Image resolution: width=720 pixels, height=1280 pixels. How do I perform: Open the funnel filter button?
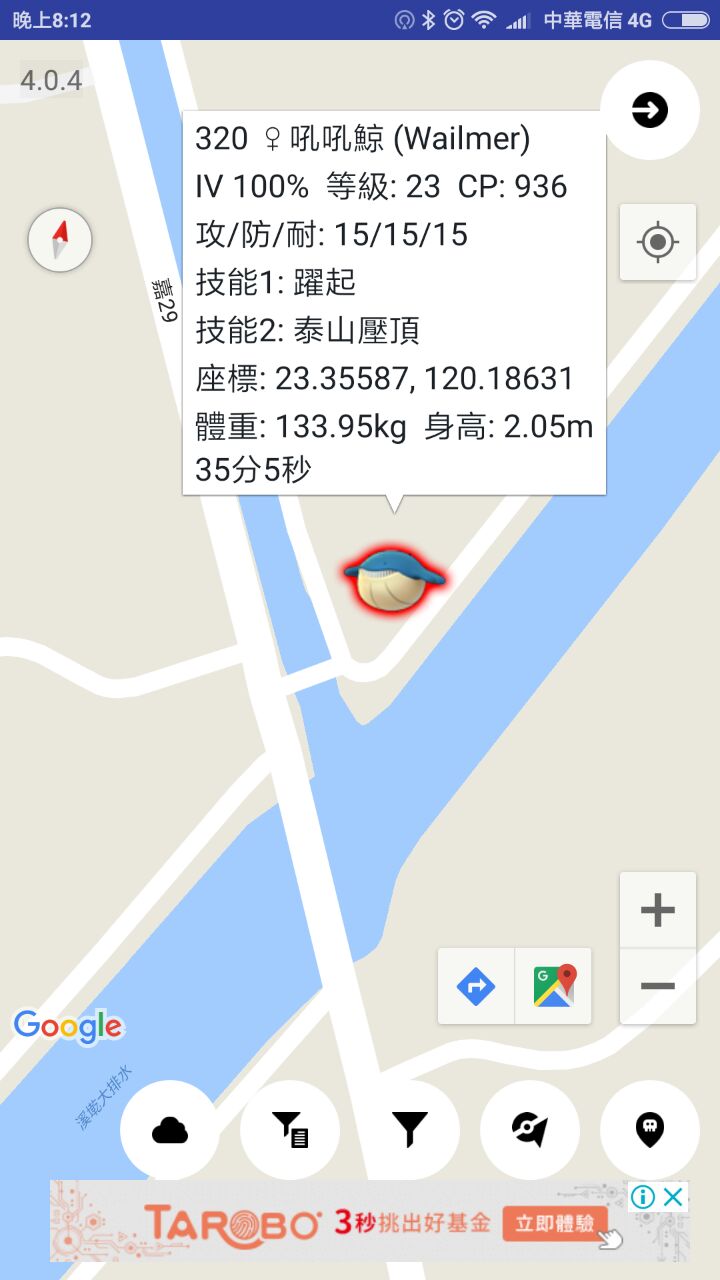410,1130
